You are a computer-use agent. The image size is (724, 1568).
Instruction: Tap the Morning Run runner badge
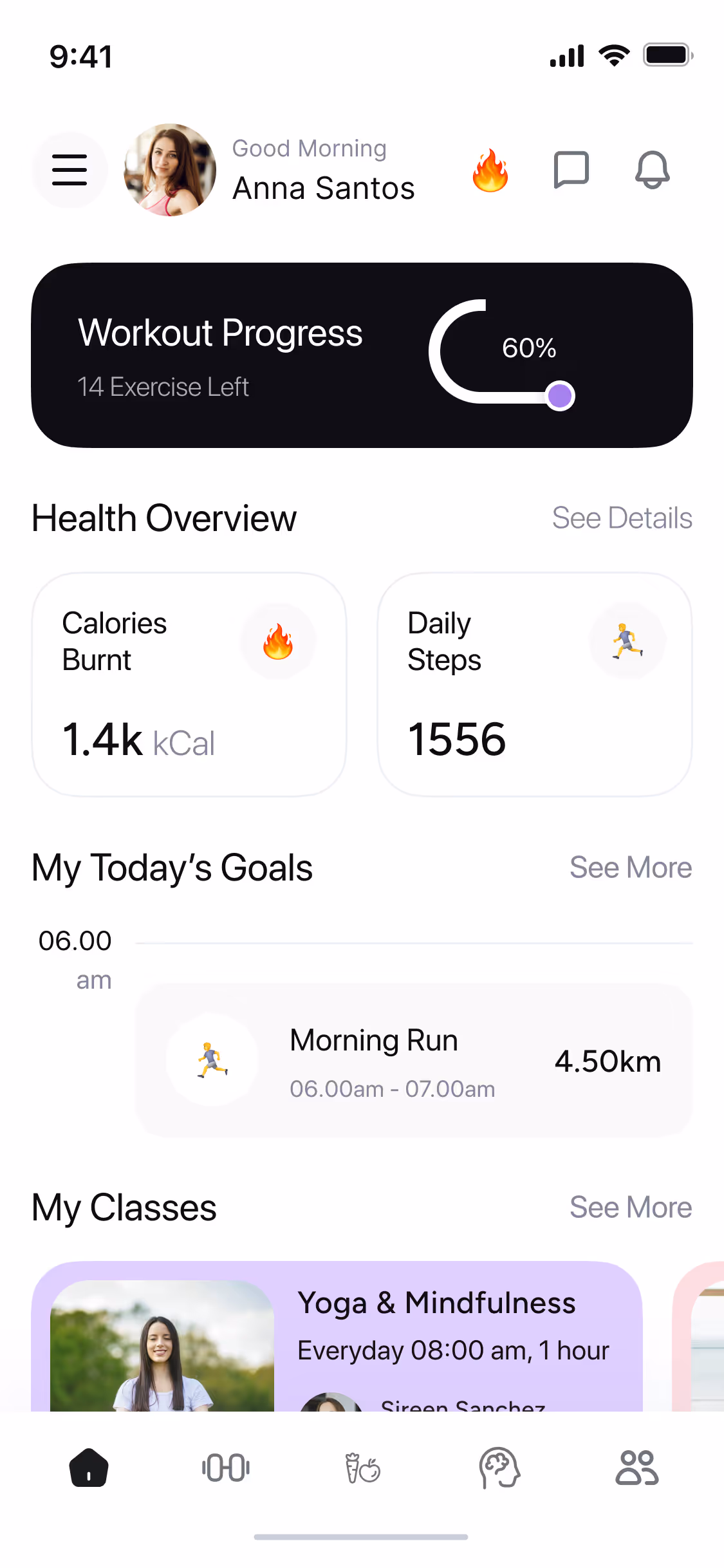point(212,1061)
